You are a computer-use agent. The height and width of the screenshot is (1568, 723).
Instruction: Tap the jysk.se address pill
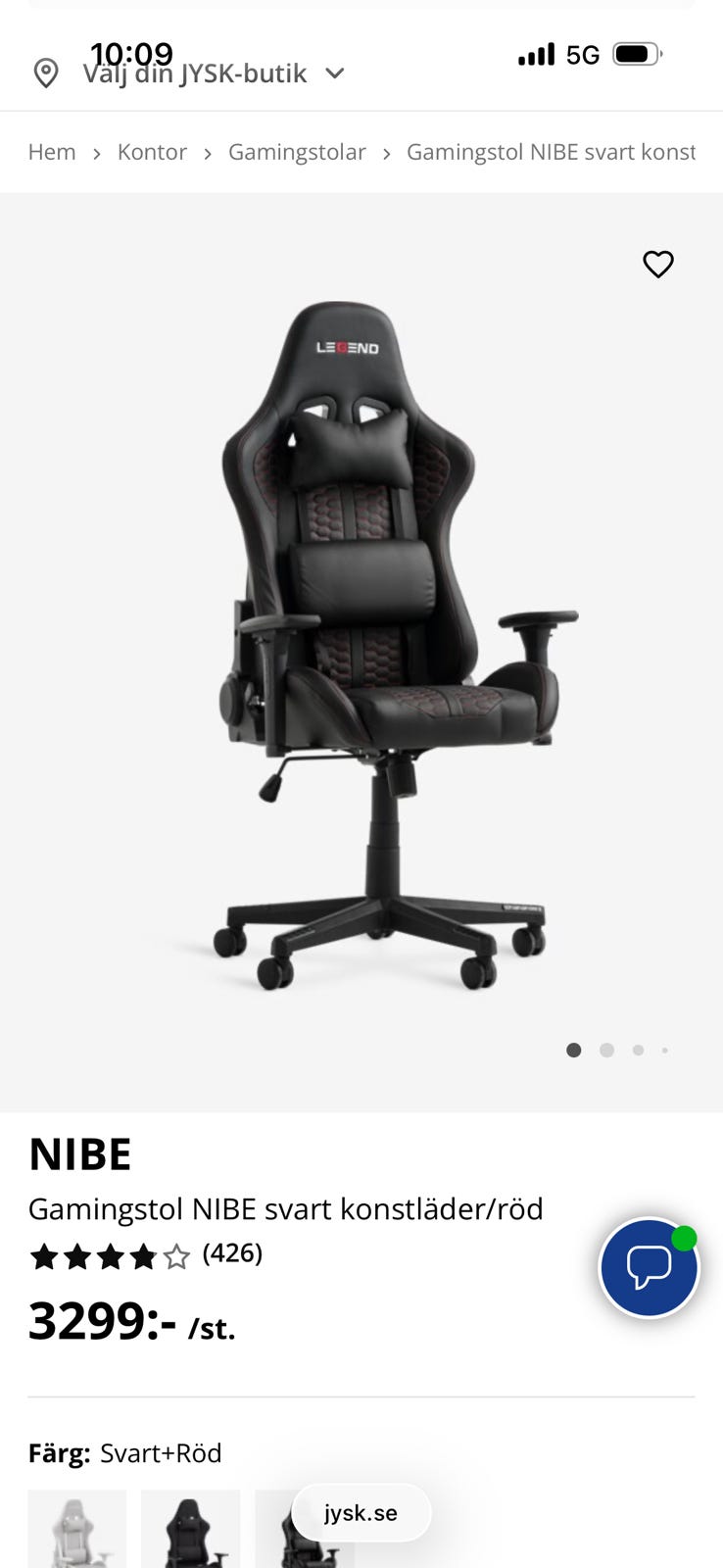(361, 1512)
